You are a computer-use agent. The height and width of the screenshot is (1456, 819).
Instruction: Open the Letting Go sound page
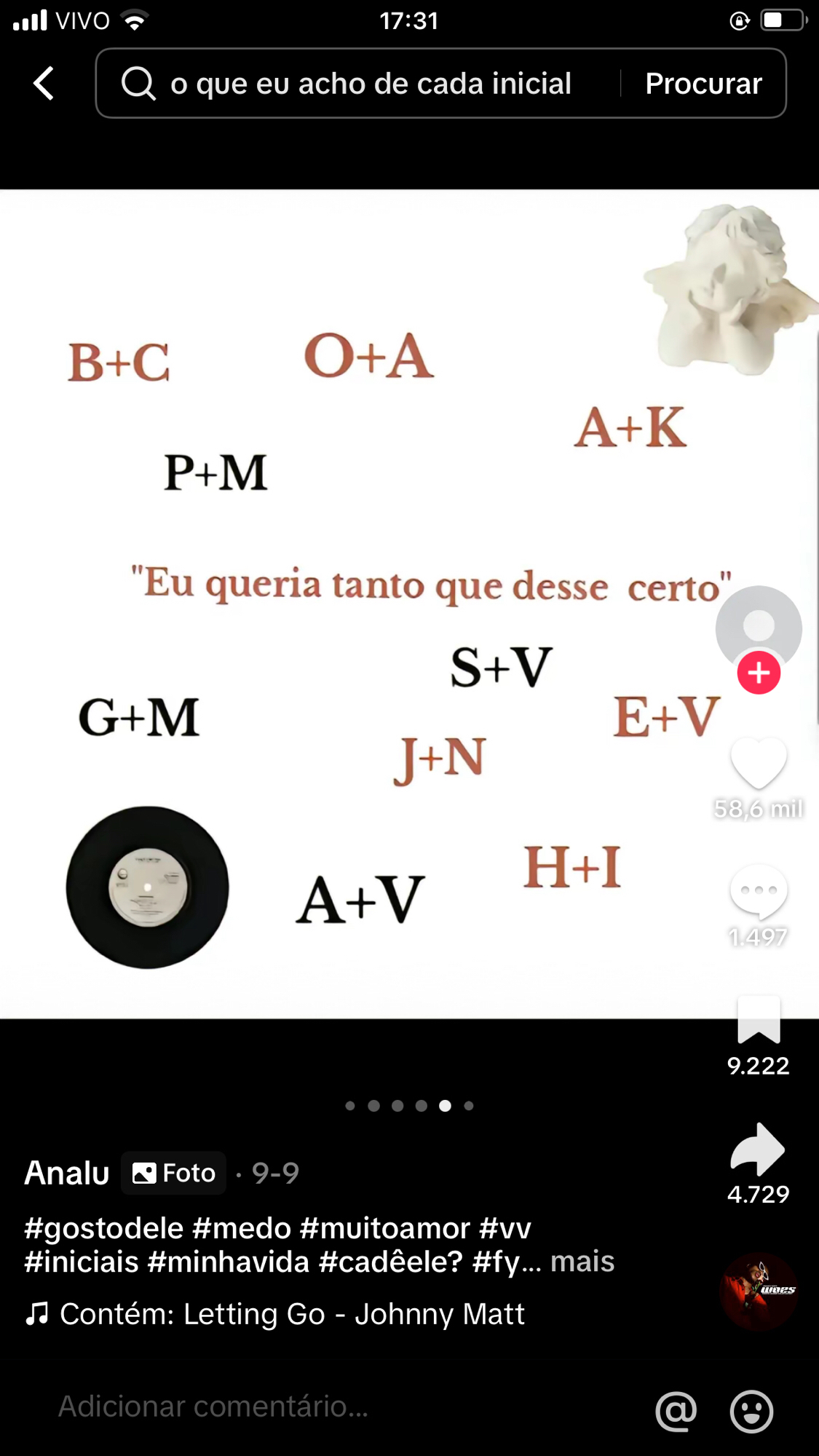[x=291, y=1314]
